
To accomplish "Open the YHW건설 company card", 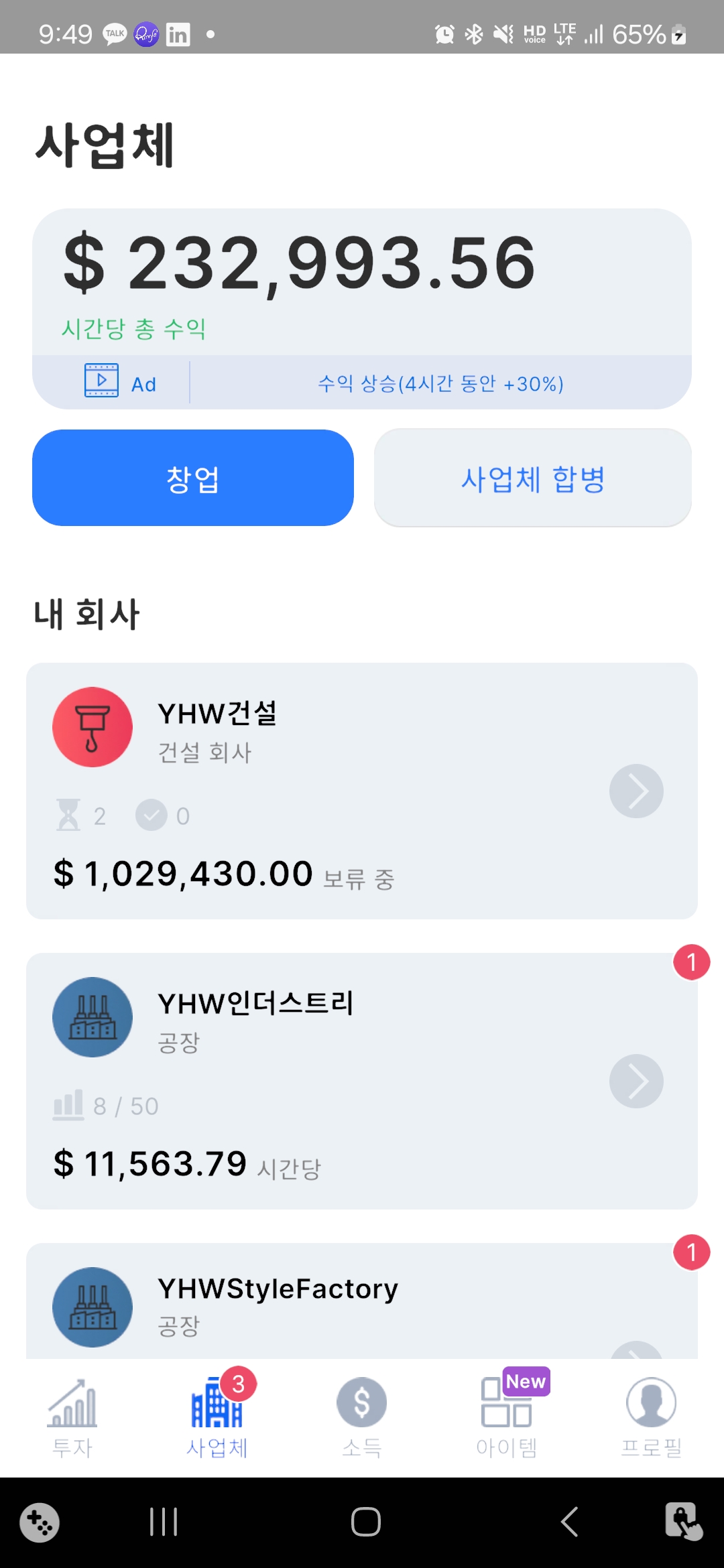I will coord(362,791).
